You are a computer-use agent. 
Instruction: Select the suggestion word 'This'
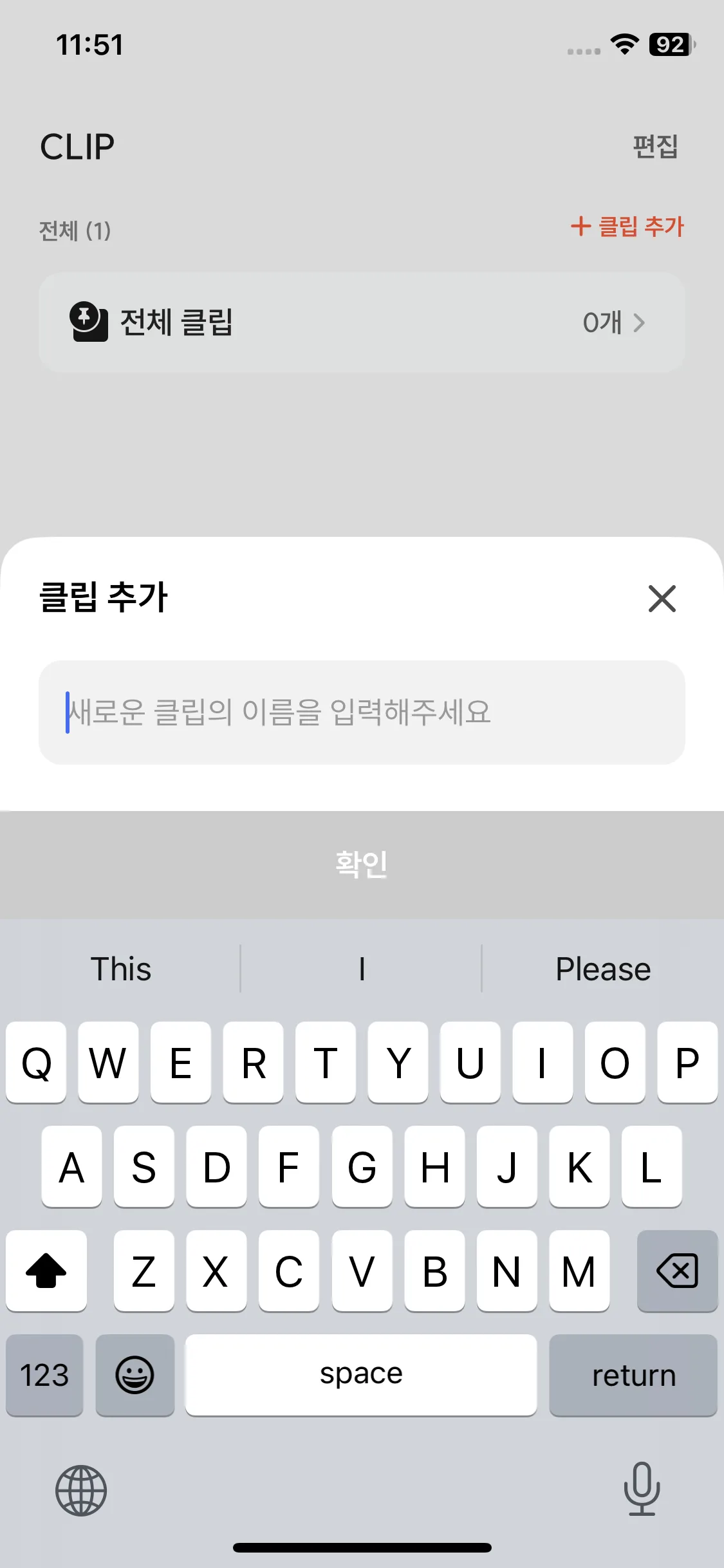click(x=121, y=968)
